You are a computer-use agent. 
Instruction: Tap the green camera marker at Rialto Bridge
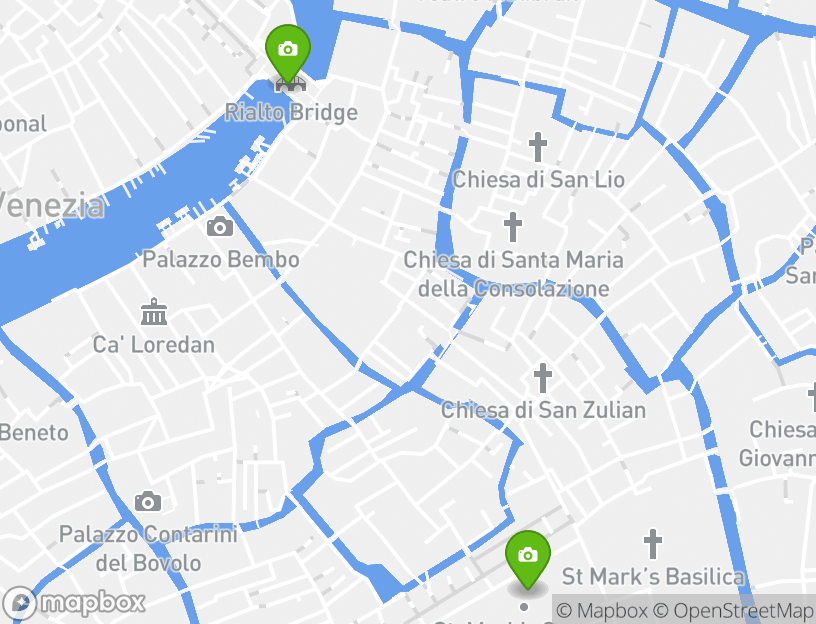coord(288,50)
